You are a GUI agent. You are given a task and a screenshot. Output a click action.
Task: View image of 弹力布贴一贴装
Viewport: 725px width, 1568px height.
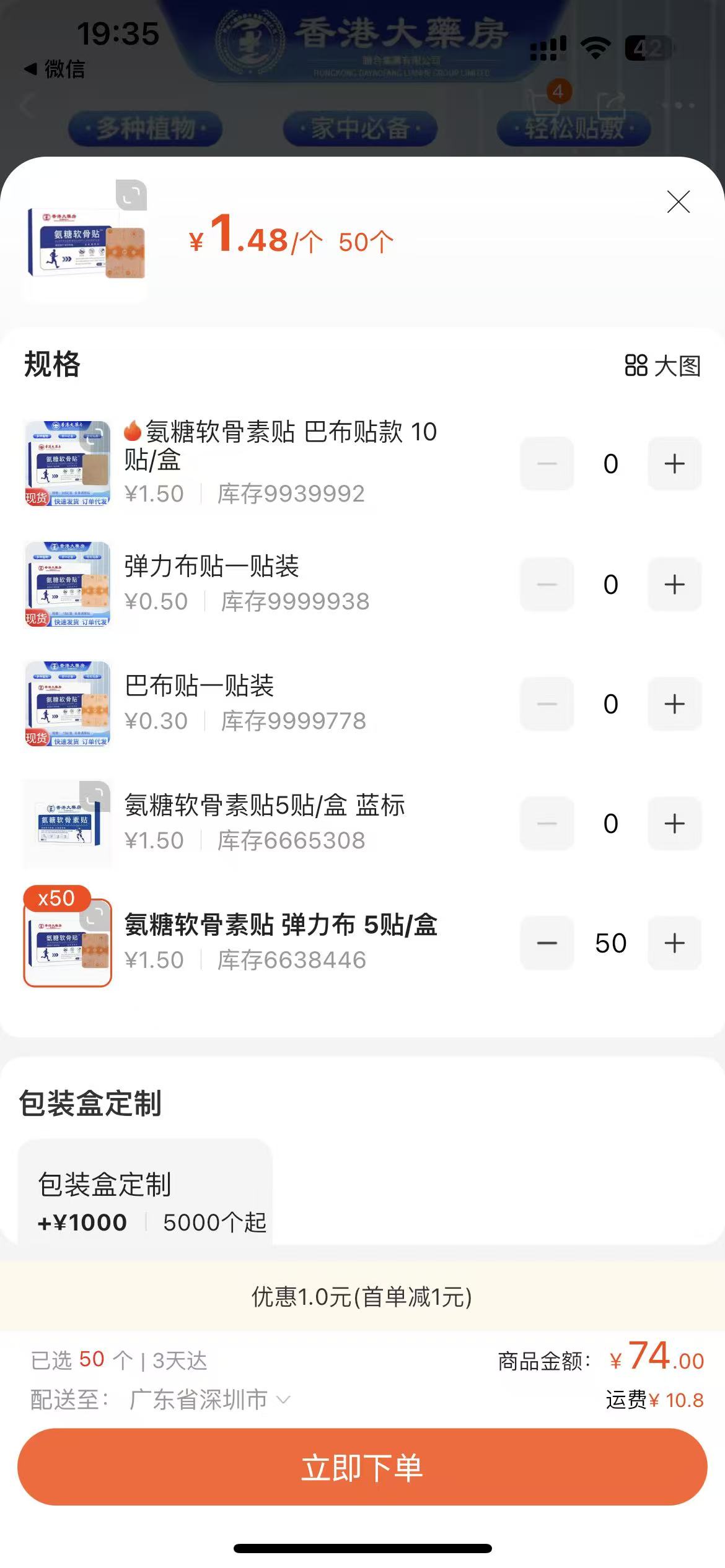[x=67, y=585]
